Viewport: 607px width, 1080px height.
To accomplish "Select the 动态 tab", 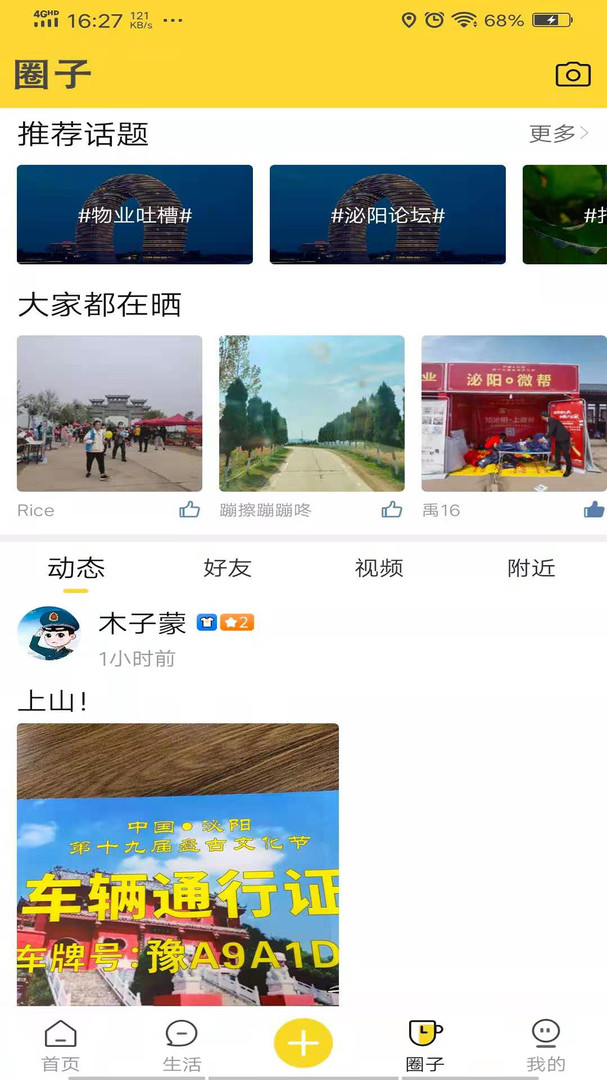I will pos(76,568).
